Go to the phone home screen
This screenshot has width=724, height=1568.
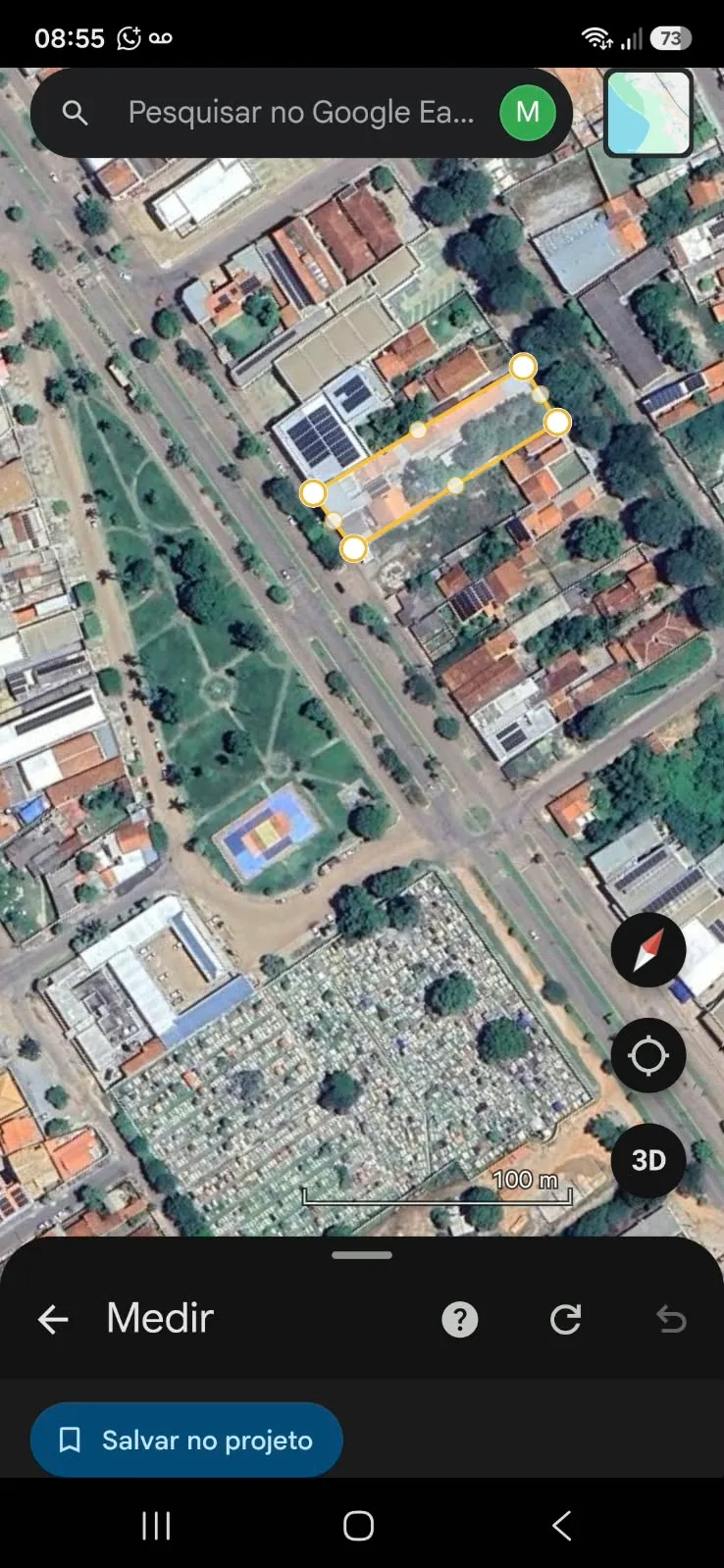359,1526
